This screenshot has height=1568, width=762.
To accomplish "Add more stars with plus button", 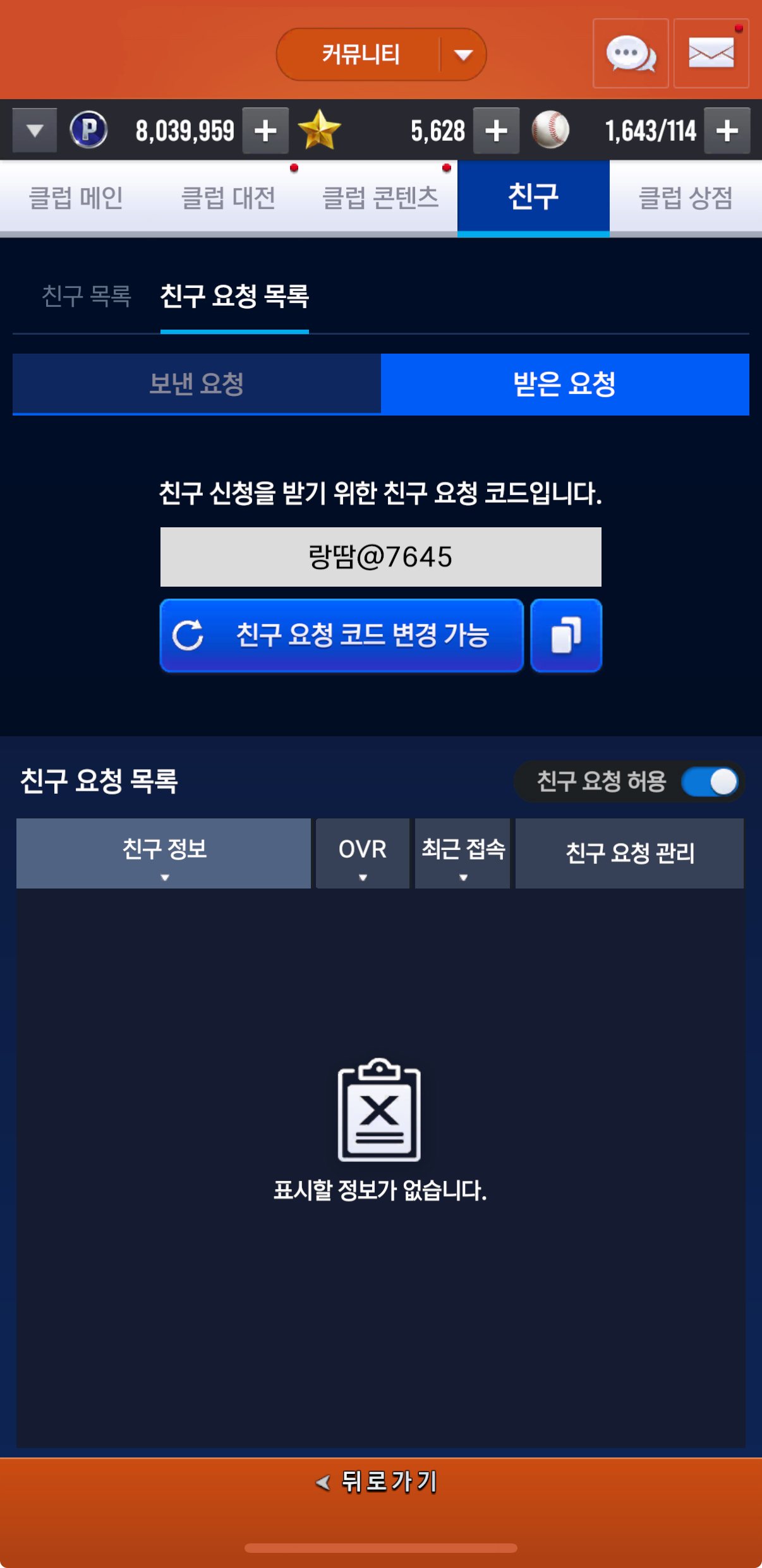I will pos(497,131).
